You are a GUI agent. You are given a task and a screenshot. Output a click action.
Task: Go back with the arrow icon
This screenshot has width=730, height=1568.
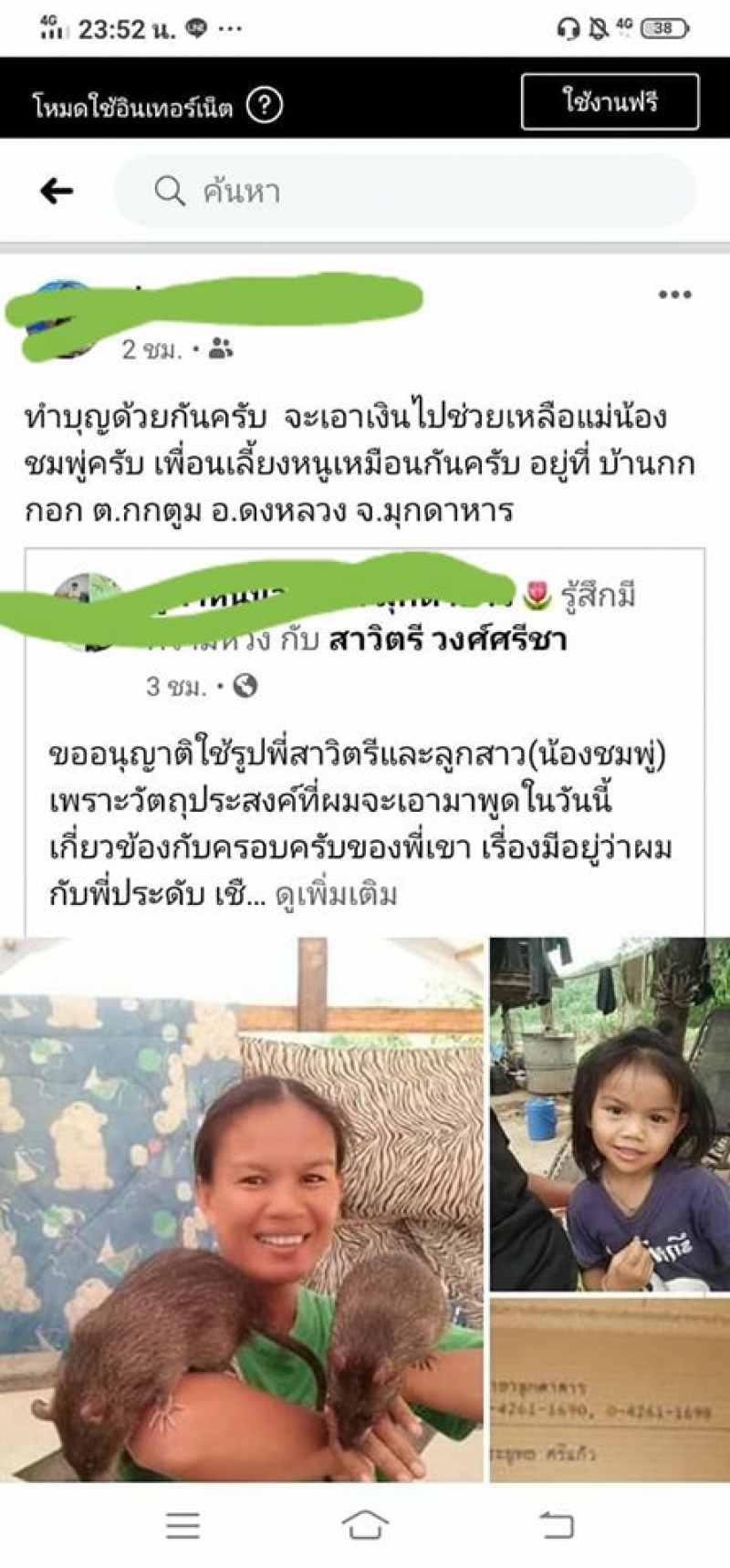[57, 192]
